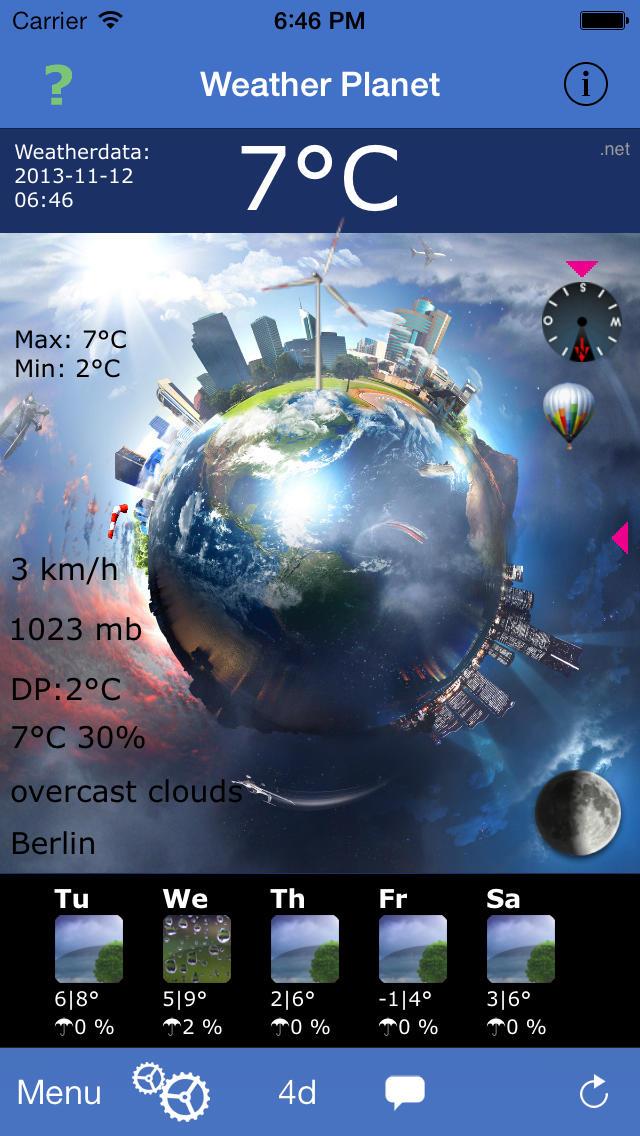Open the info circle icon
Viewport: 640px width, 1136px height.
pos(586,84)
